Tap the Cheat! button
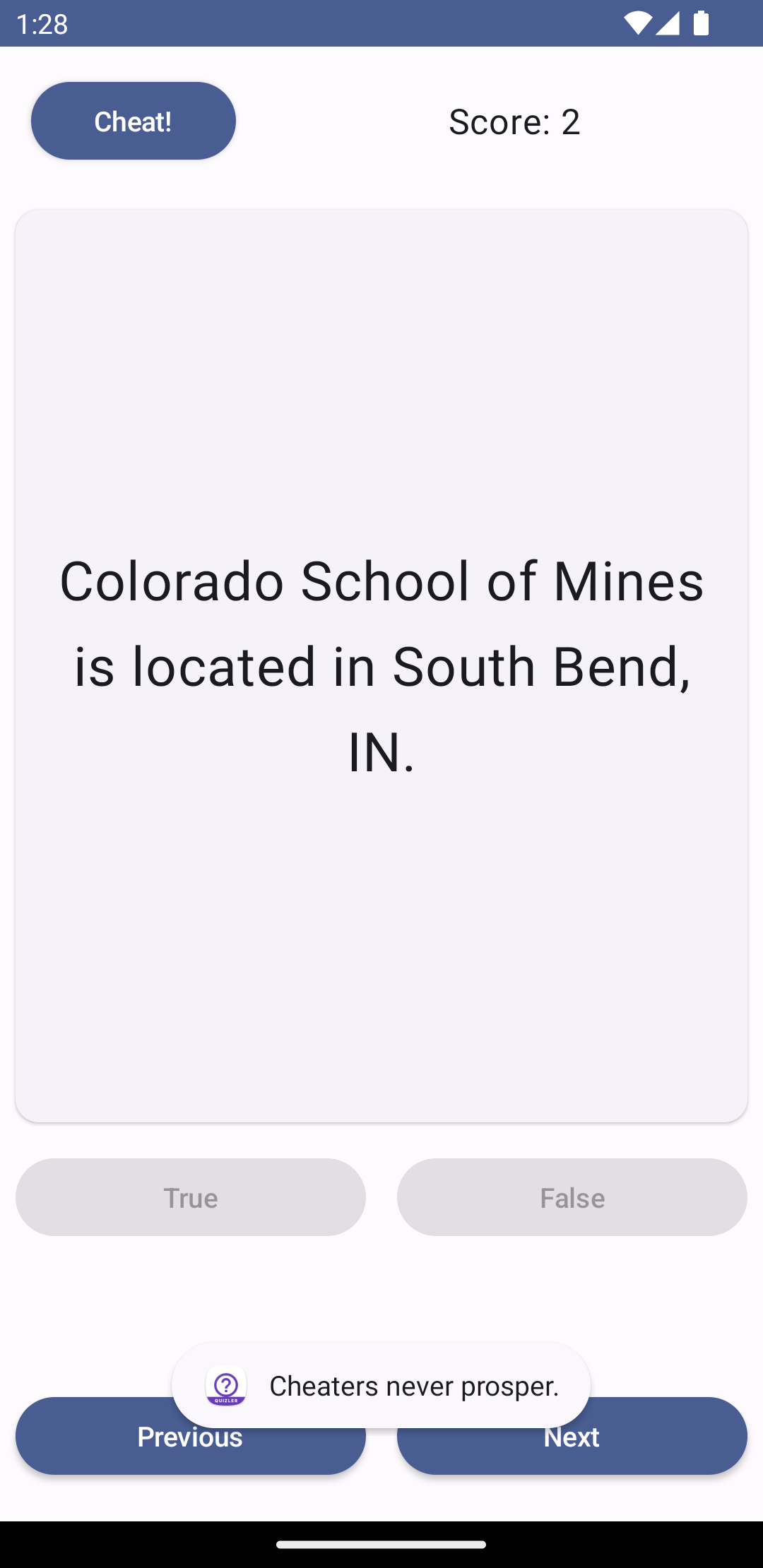The width and height of the screenshot is (763, 1568). [134, 121]
